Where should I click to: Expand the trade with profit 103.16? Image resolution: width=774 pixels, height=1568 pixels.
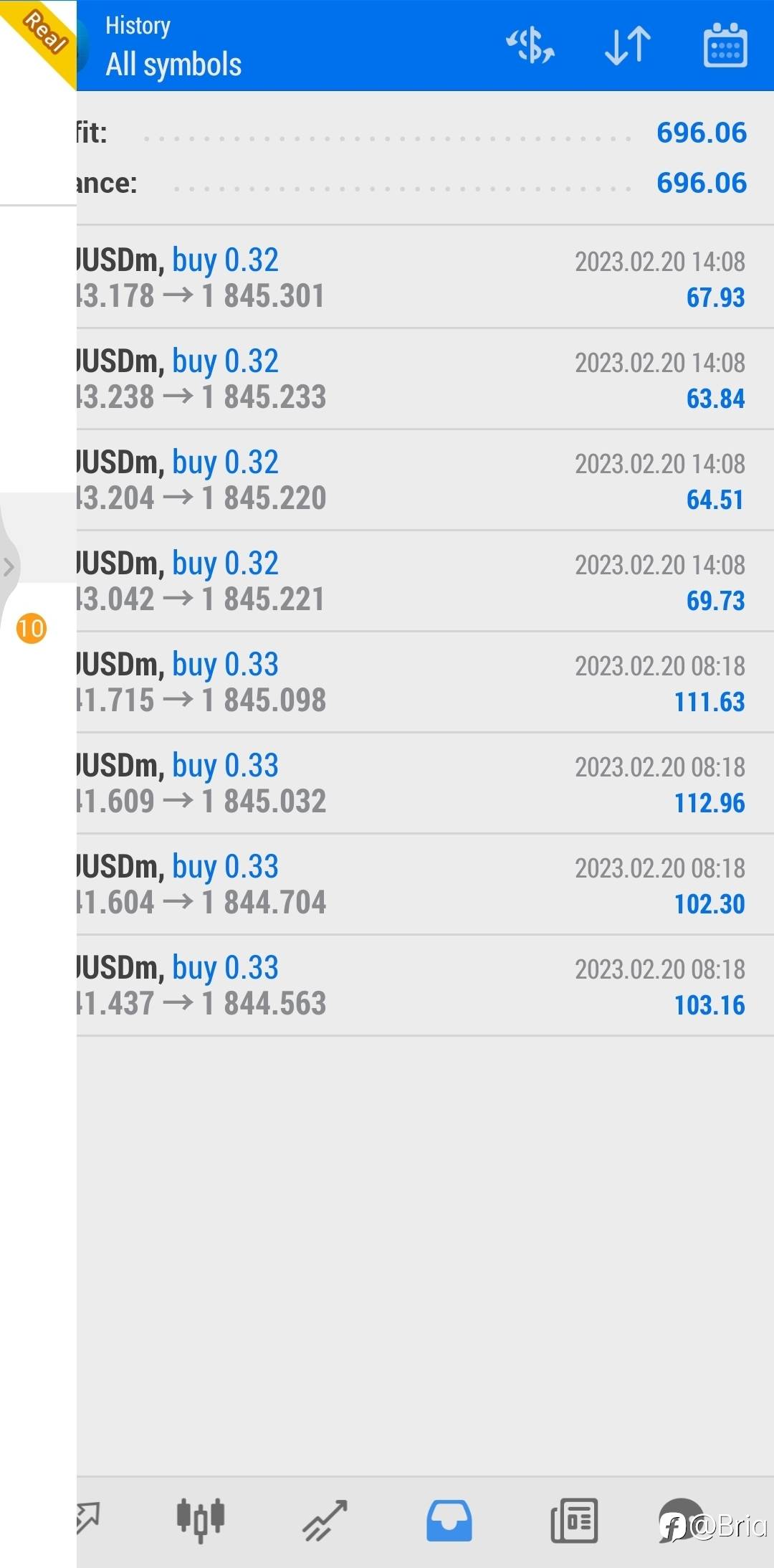click(x=425, y=985)
